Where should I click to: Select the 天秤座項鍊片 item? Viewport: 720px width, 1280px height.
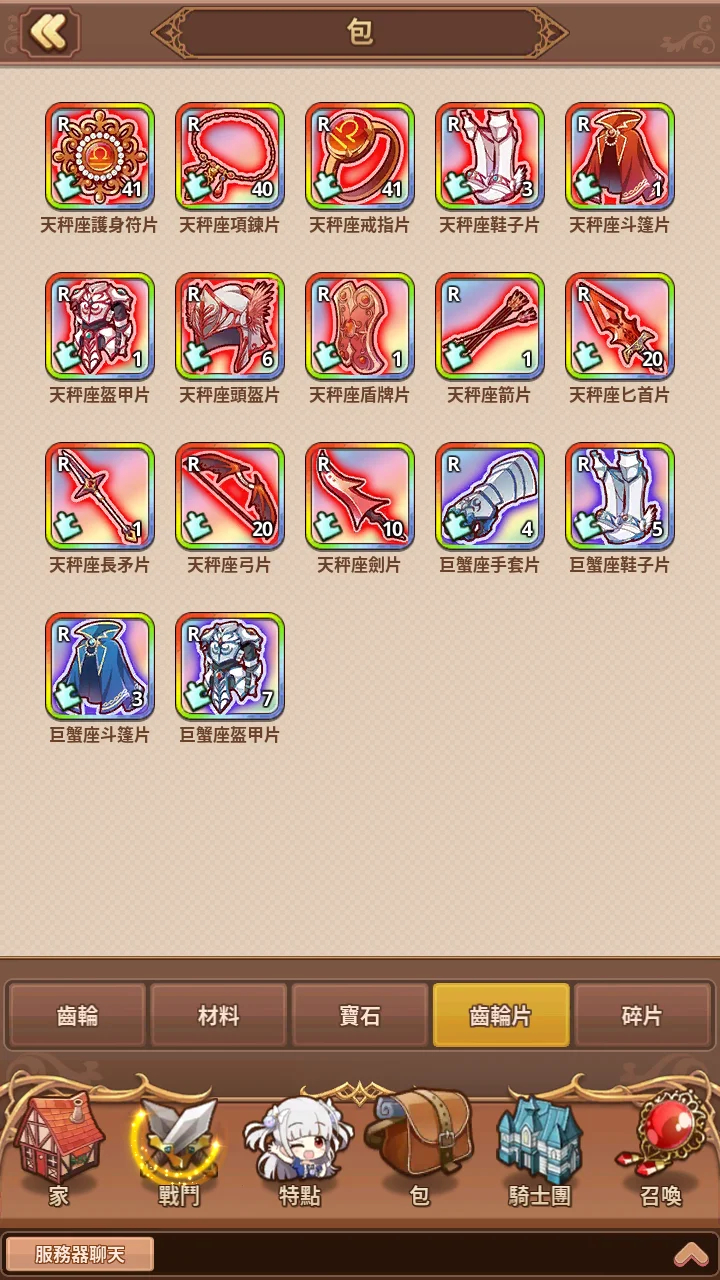[230, 156]
